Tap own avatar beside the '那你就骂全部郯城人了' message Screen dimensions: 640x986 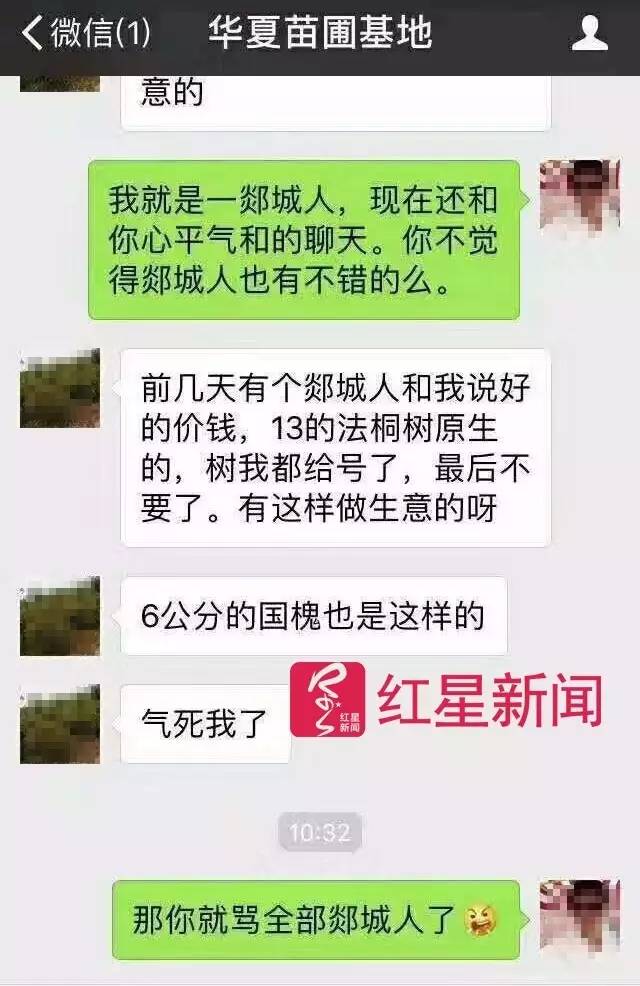pos(579,919)
